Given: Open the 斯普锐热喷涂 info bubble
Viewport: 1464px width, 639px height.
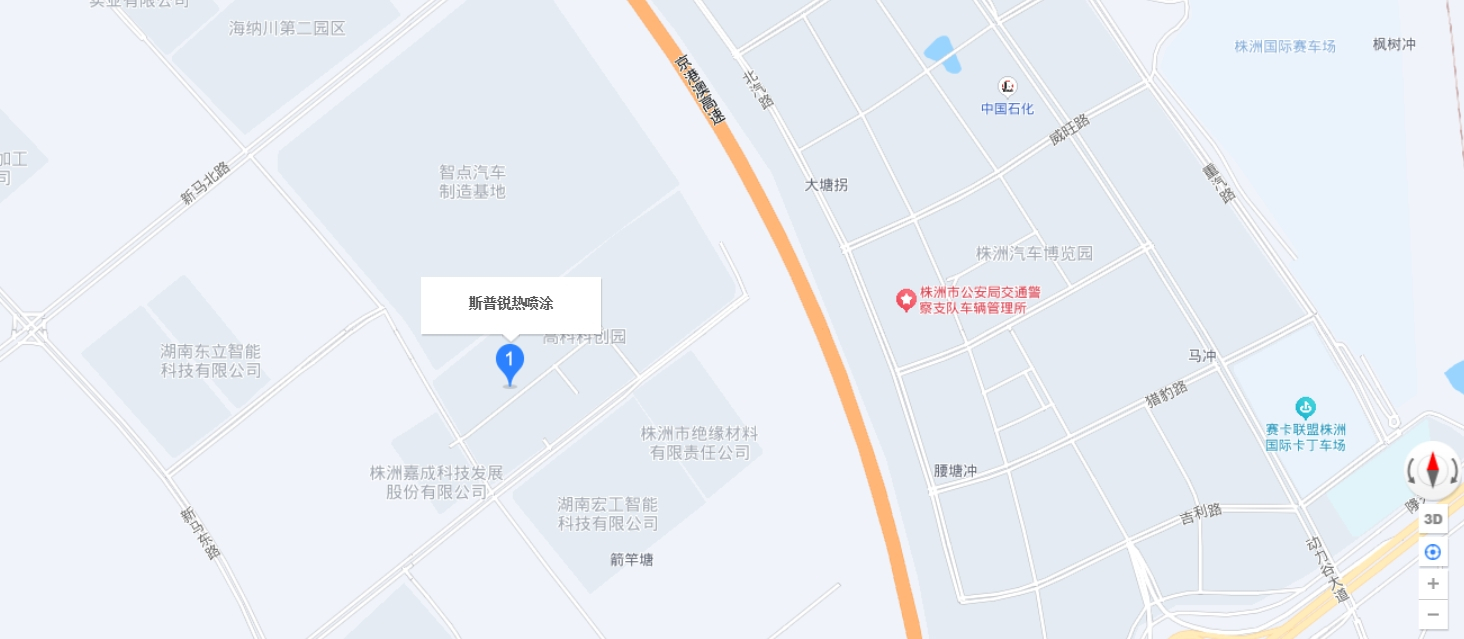Looking at the screenshot, I should click(x=510, y=304).
